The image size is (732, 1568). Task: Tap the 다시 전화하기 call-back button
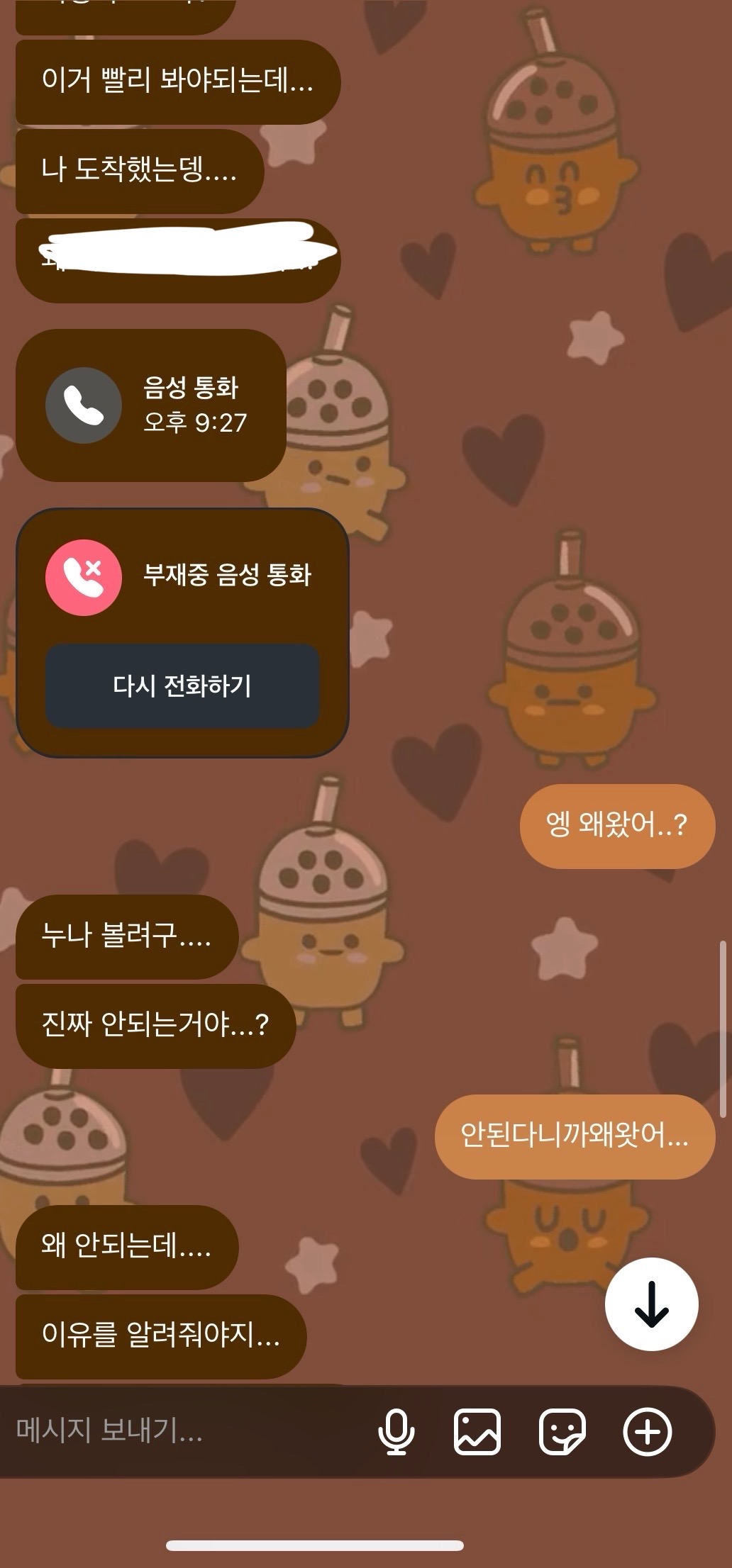[182, 685]
